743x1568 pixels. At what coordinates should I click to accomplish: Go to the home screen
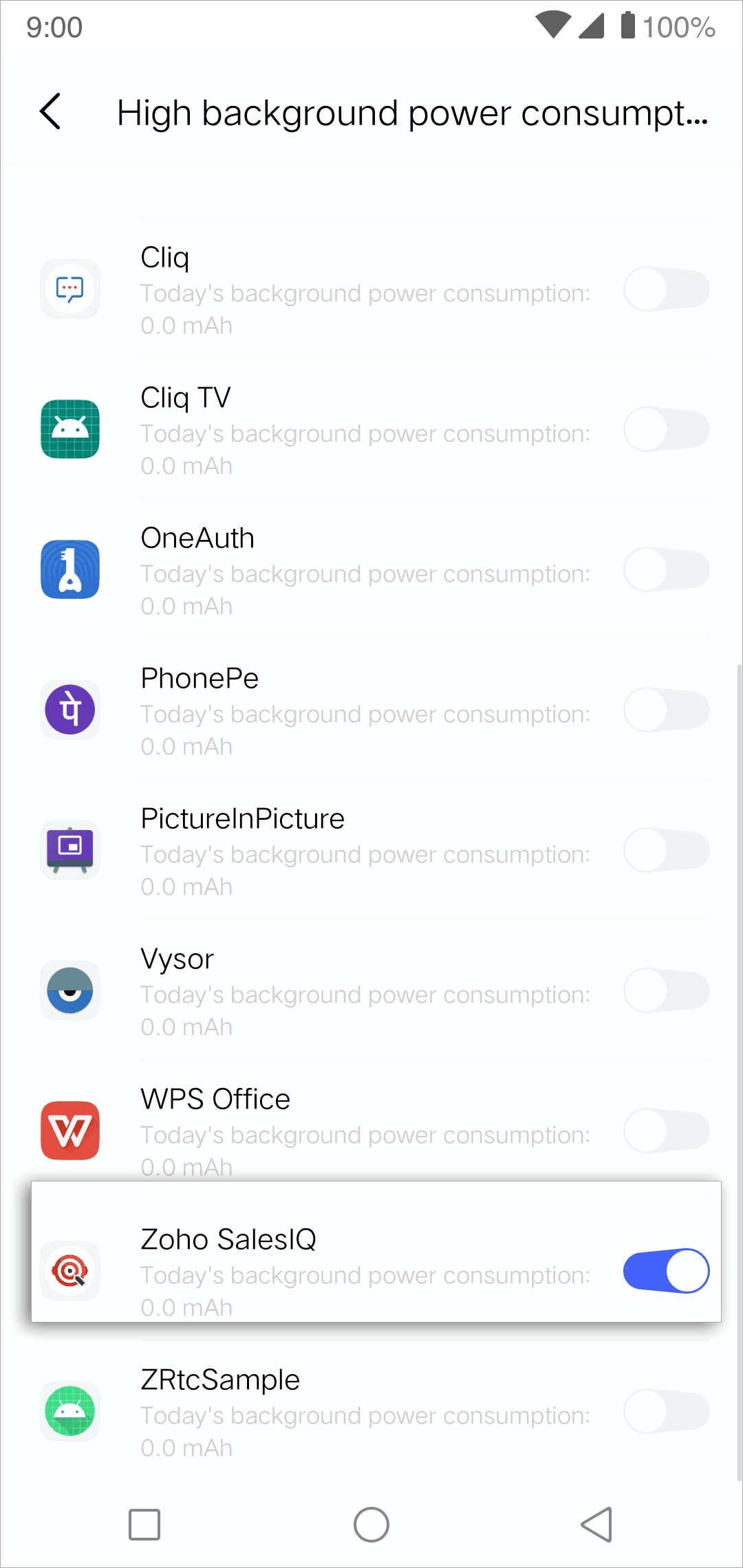pos(371,1525)
